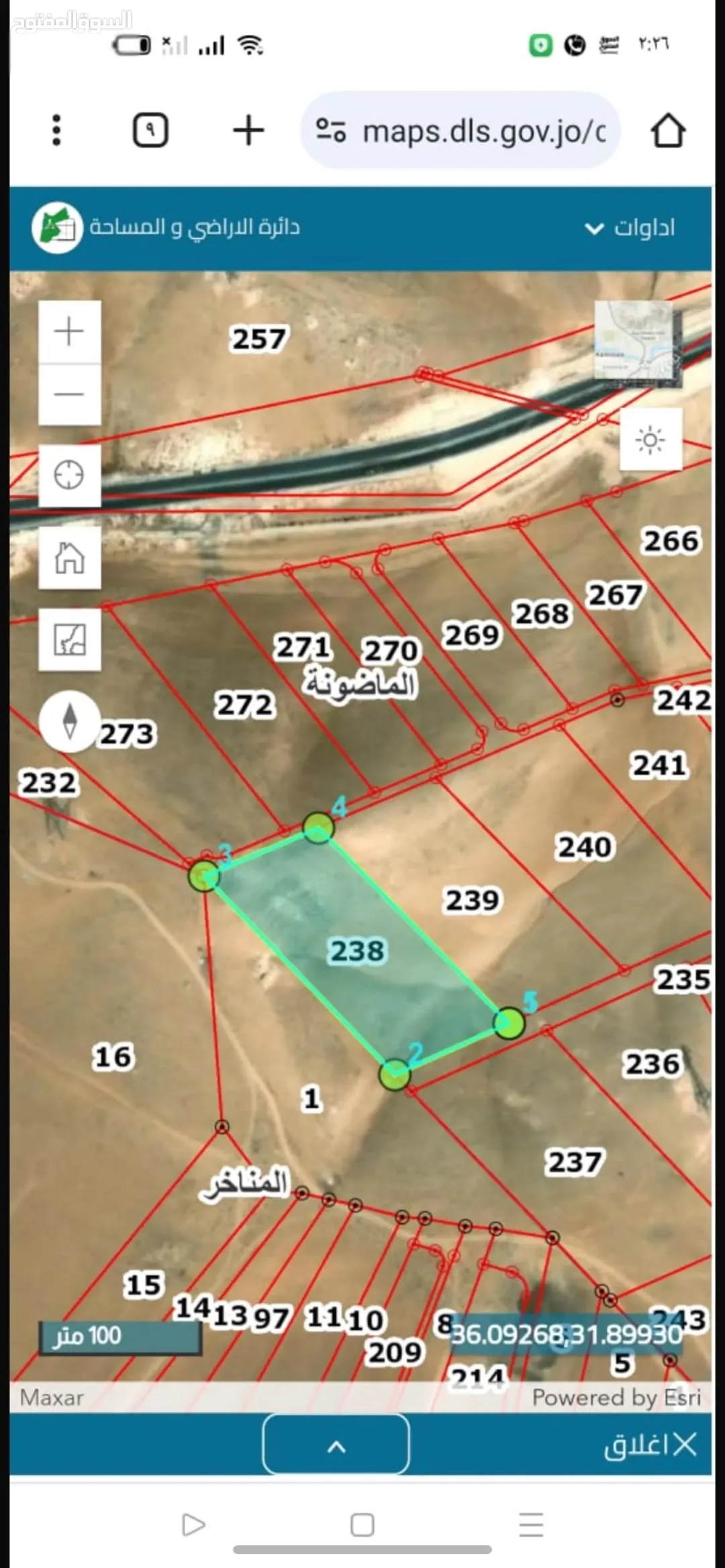Open the browser tab switcher

point(150,130)
